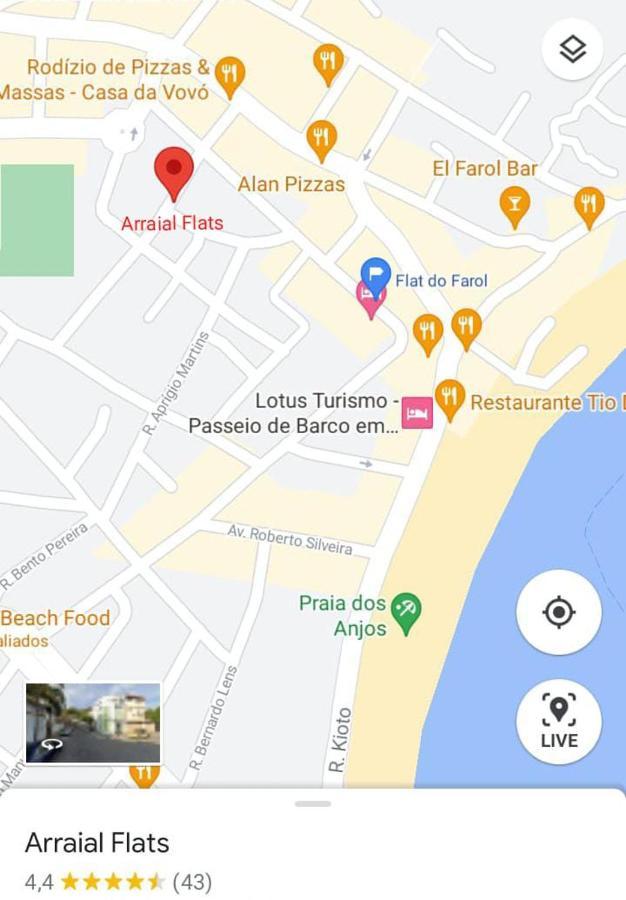The image size is (626, 900).
Task: View Restaurante Tio restaurant marker
Action: (x=450, y=399)
